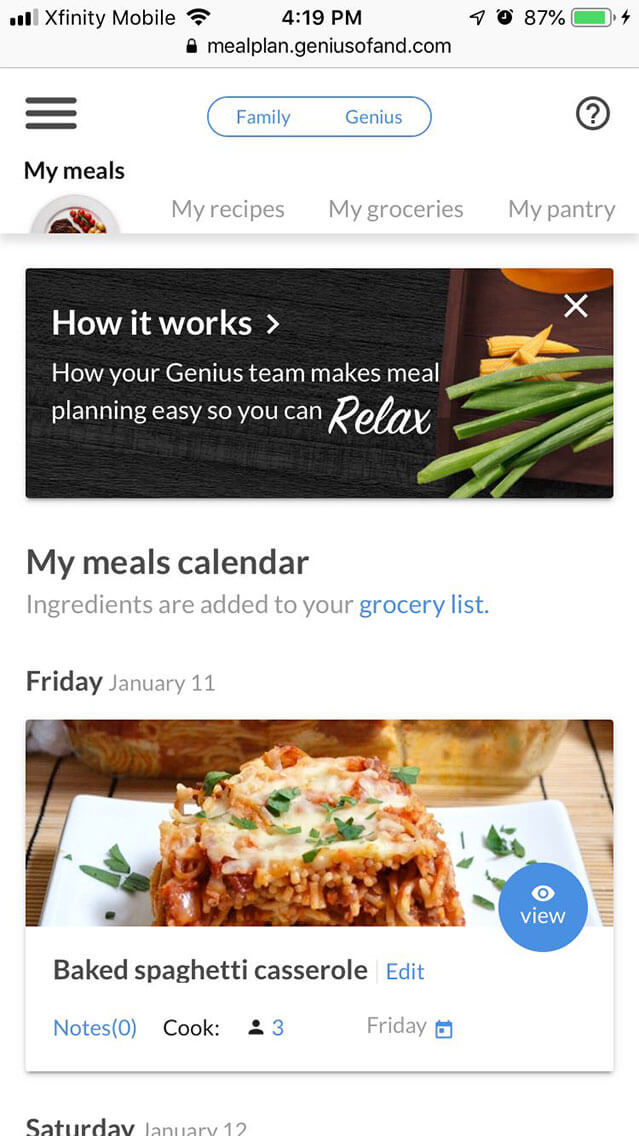This screenshot has height=1136, width=639.
Task: Open the How it works banner
Action: tap(166, 323)
